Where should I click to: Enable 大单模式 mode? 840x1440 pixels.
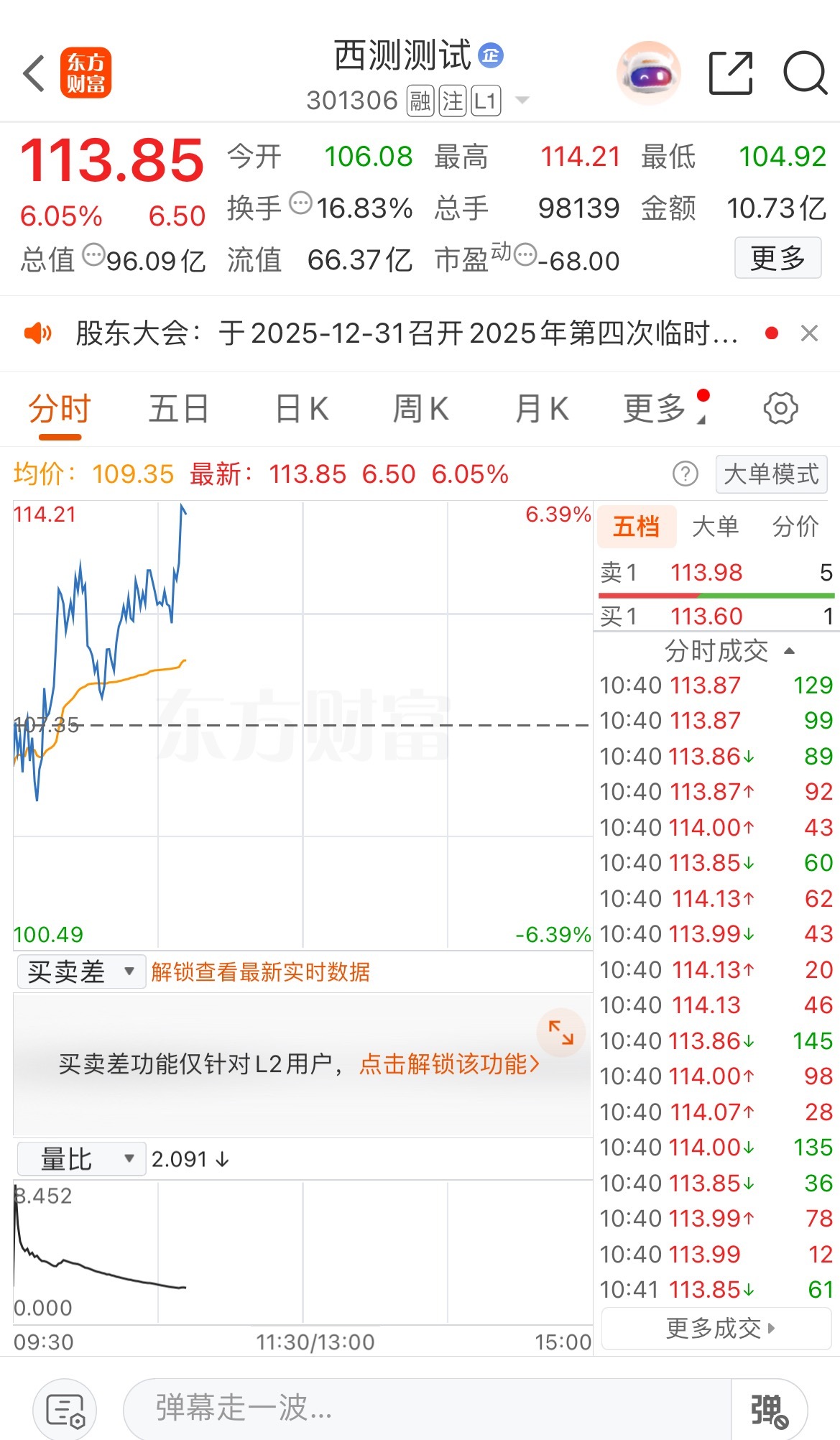click(770, 474)
